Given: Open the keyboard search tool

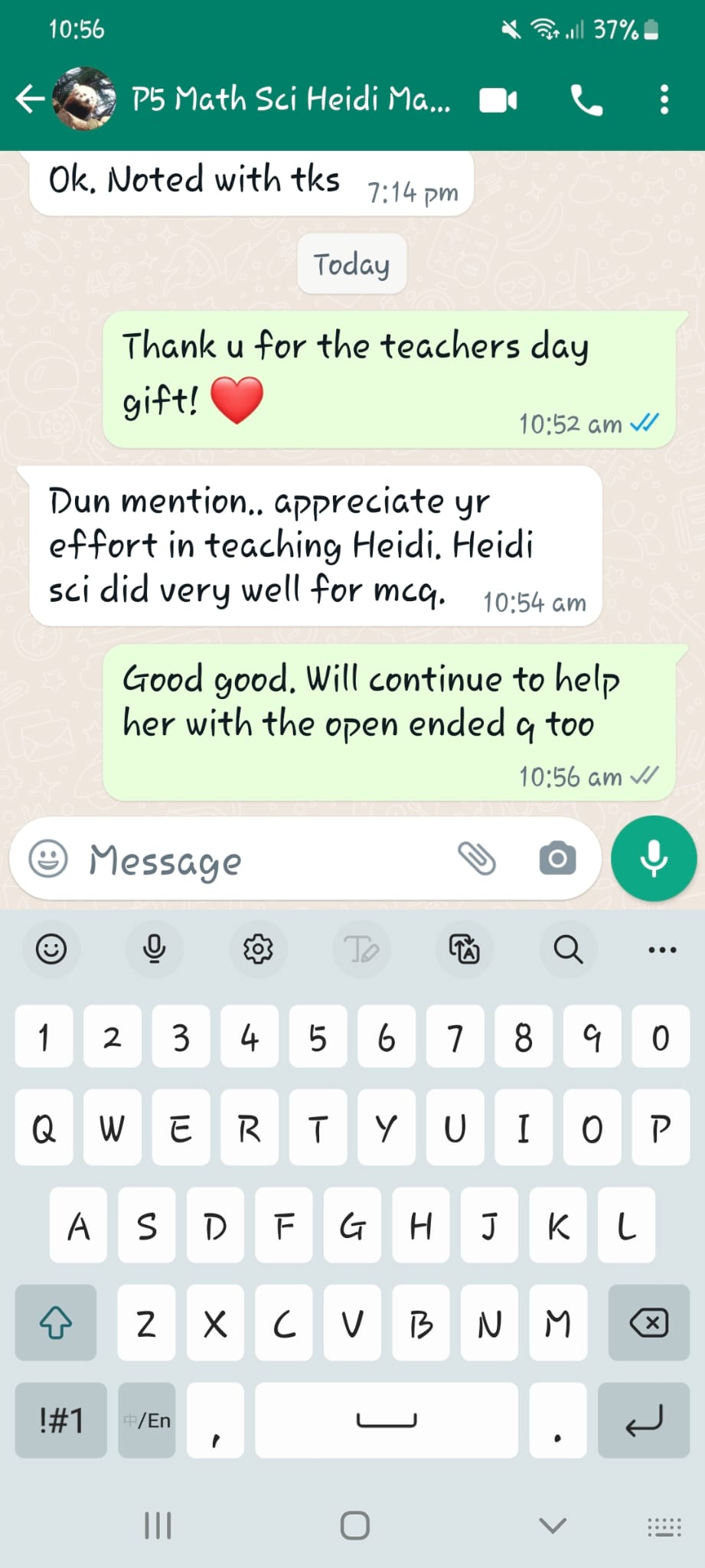Looking at the screenshot, I should (568, 949).
